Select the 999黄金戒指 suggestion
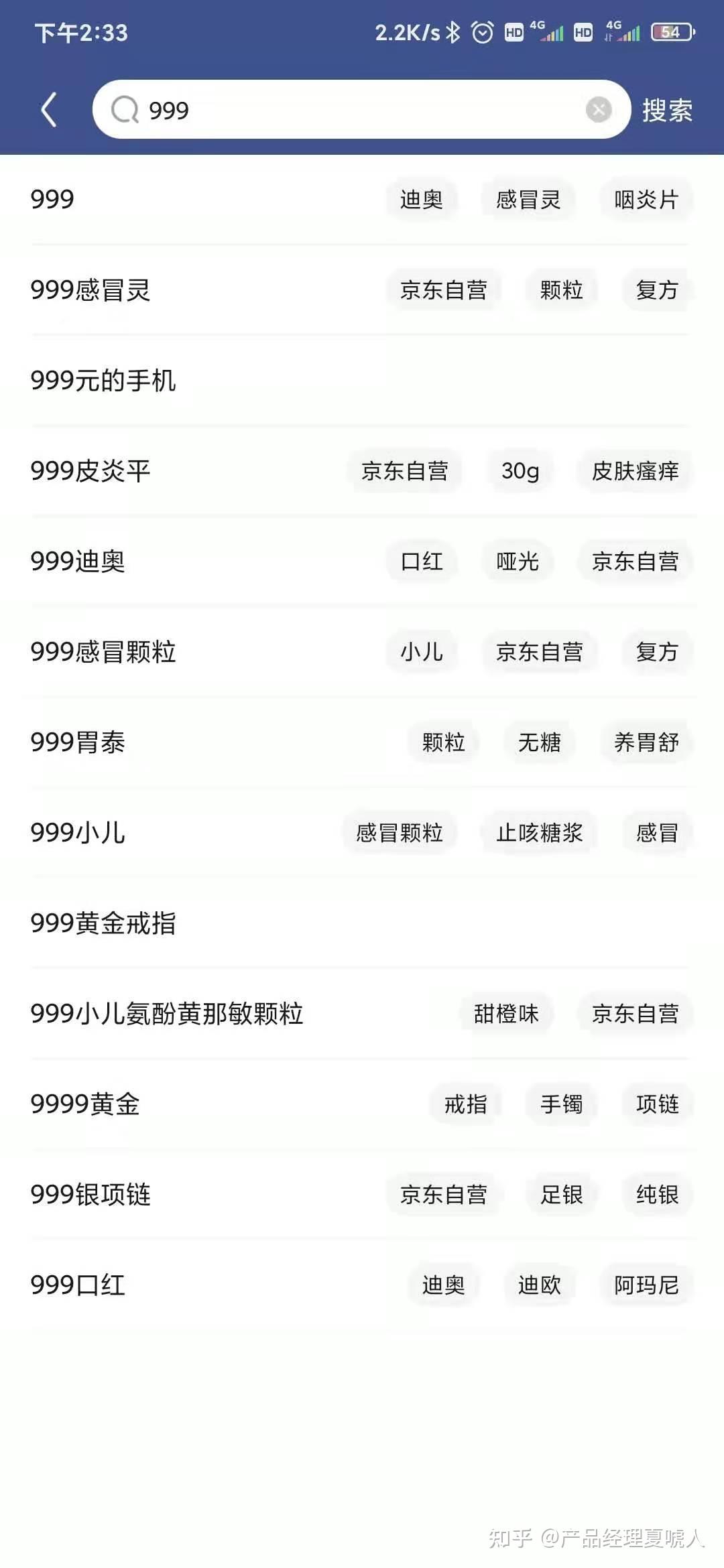The height and width of the screenshot is (1568, 724). point(105,923)
